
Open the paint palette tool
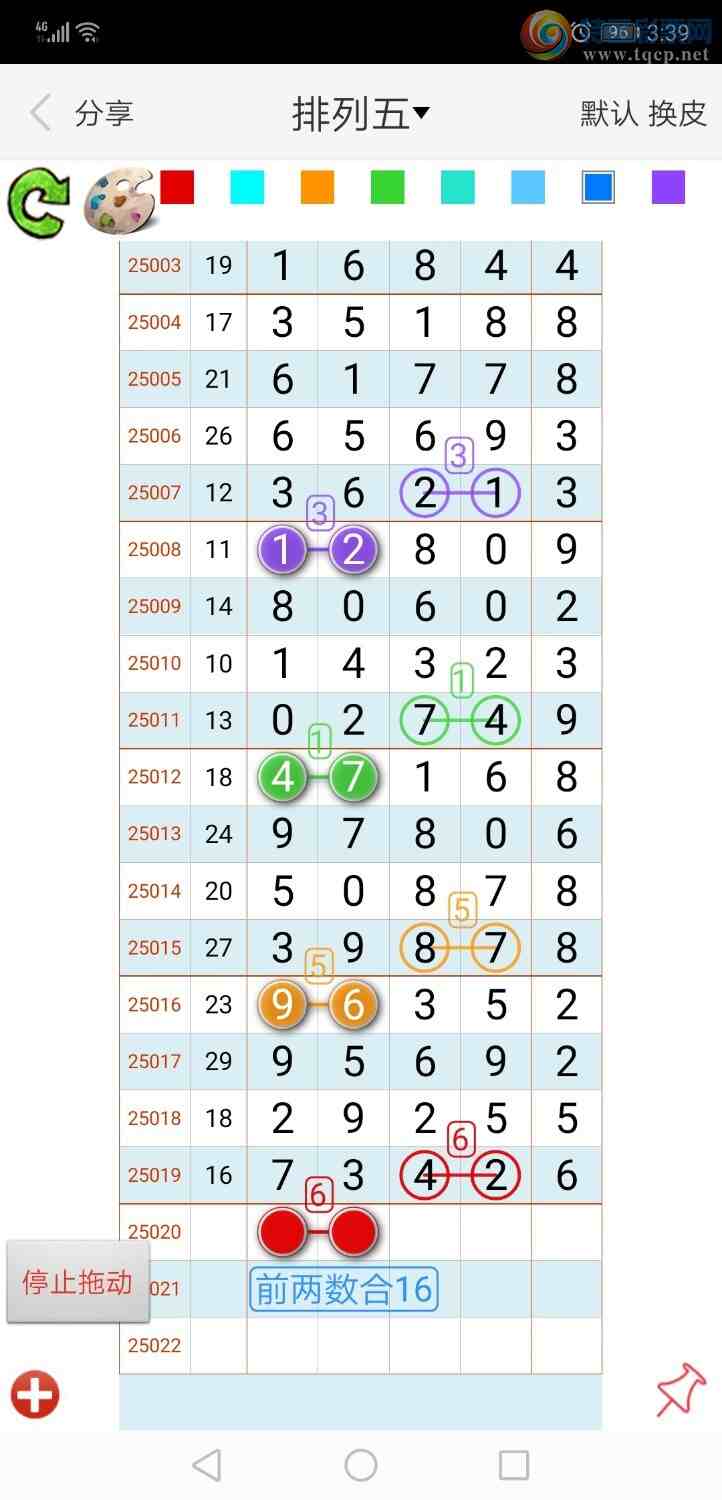(118, 202)
